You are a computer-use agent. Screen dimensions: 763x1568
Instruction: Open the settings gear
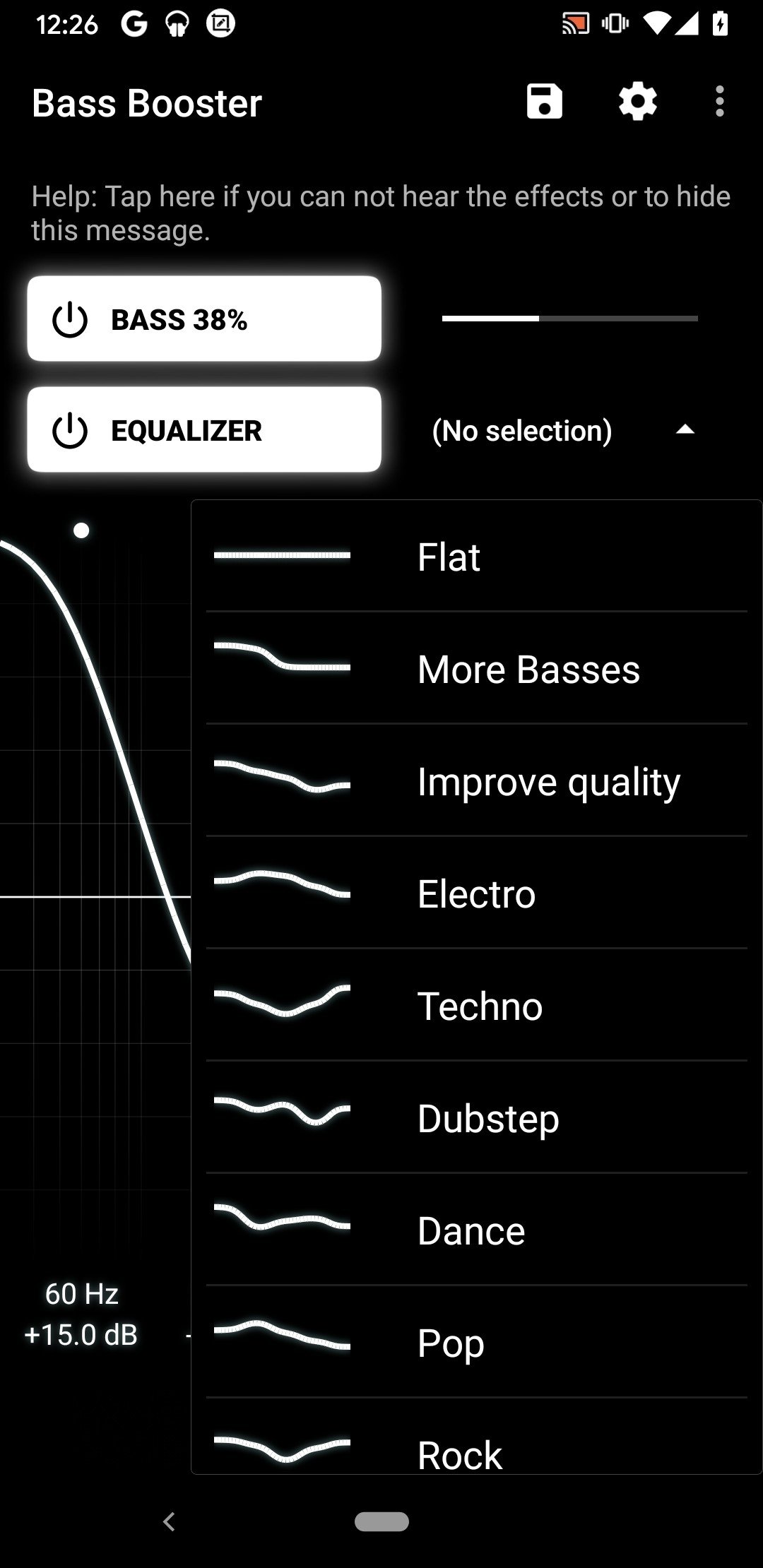click(x=637, y=102)
